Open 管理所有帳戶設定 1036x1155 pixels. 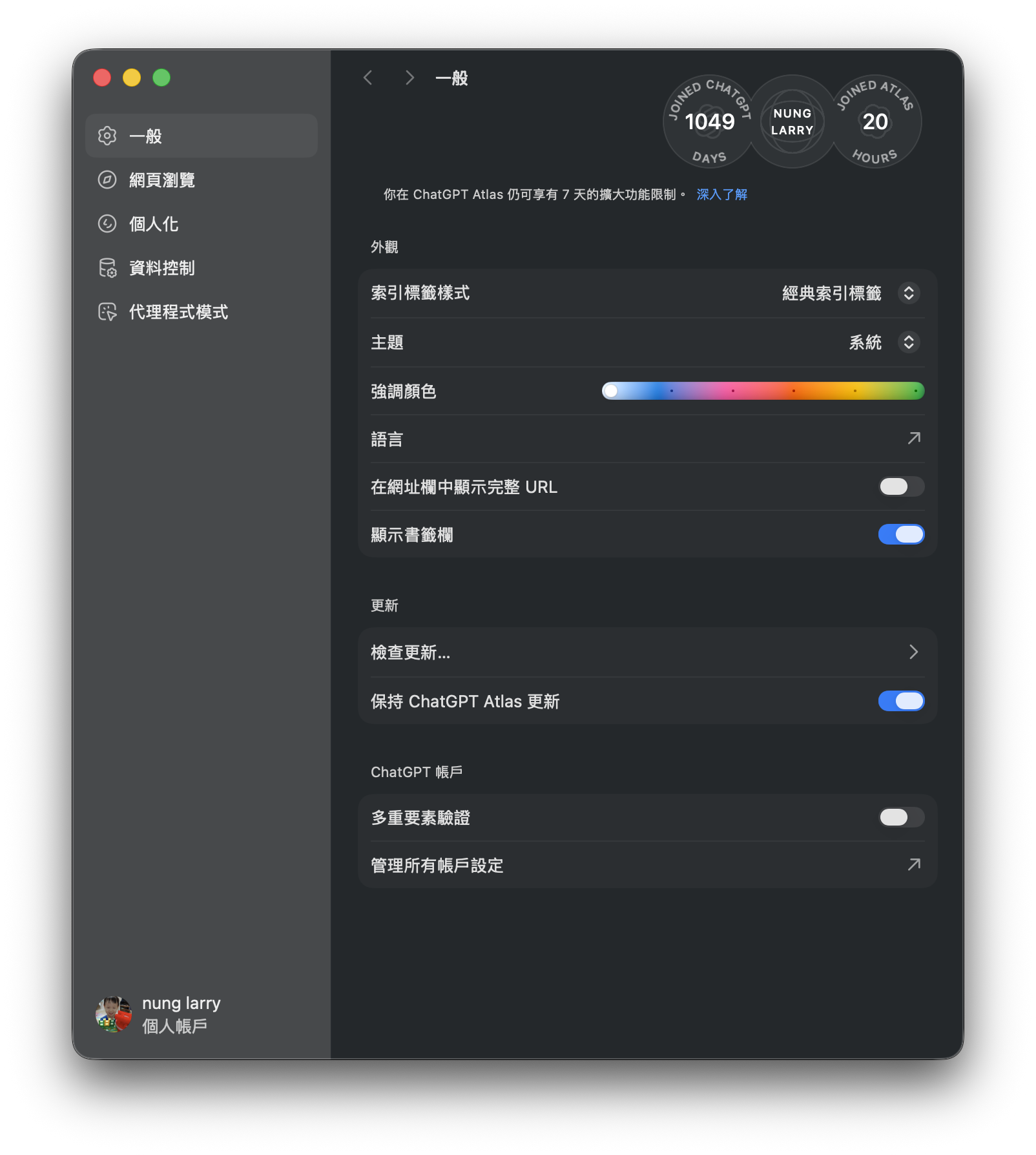pyautogui.click(x=913, y=865)
